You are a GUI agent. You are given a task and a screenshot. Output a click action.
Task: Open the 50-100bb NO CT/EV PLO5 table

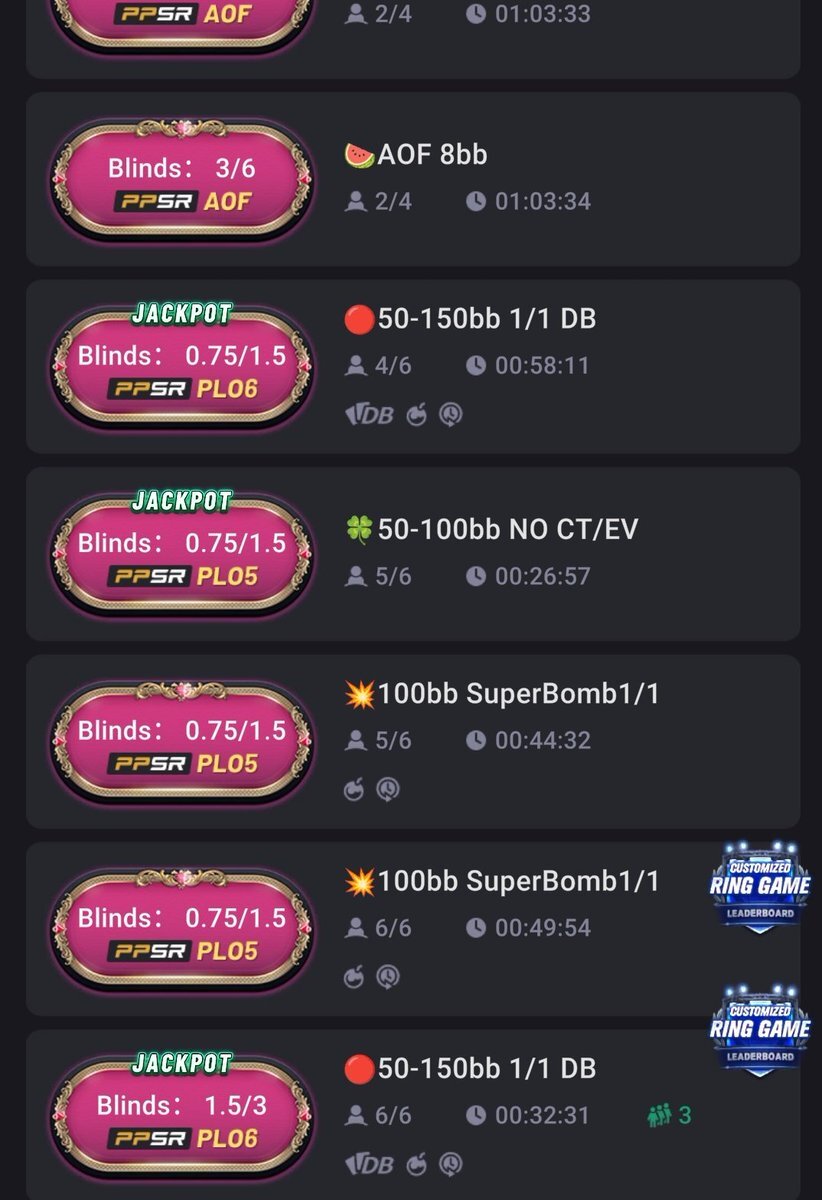tap(412, 553)
